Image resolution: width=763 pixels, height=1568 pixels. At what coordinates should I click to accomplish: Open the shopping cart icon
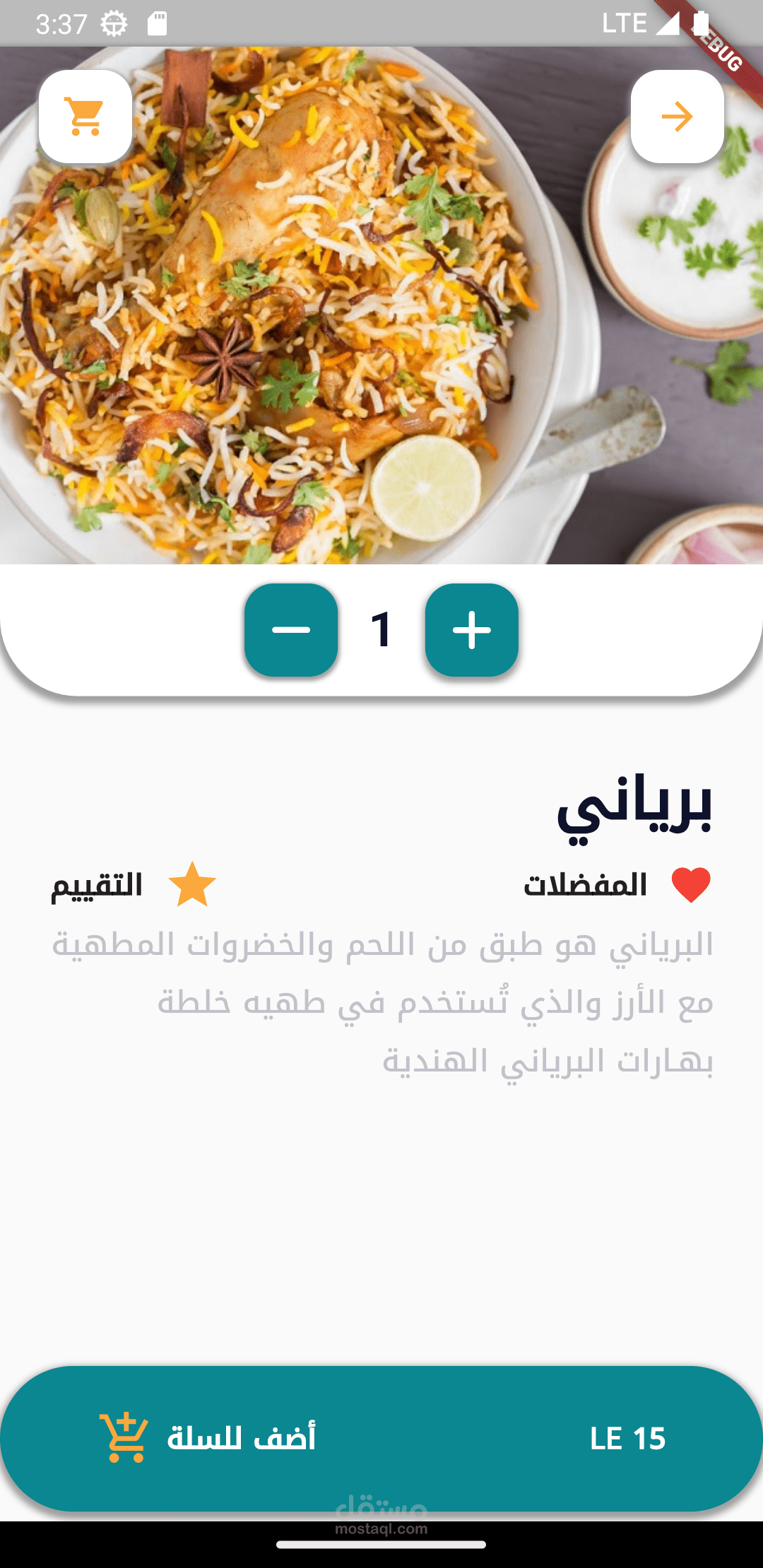[x=85, y=117]
